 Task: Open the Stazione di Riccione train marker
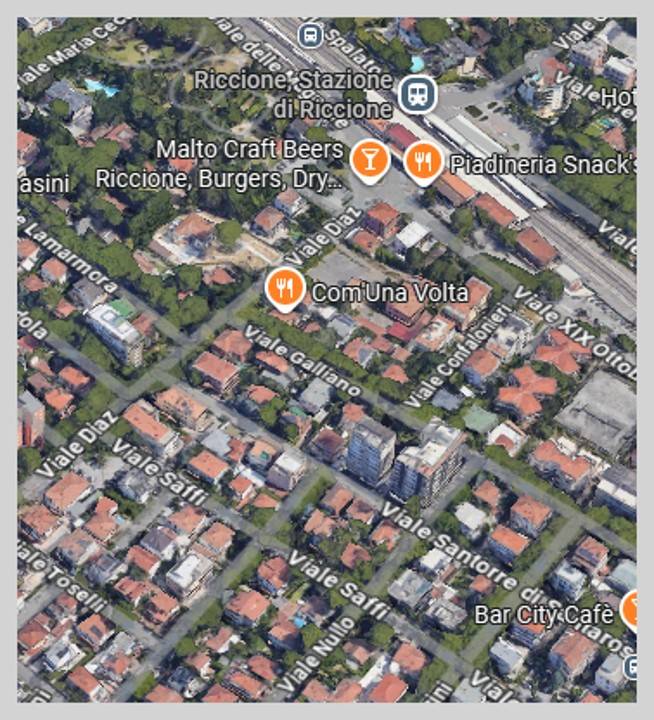pos(416,95)
